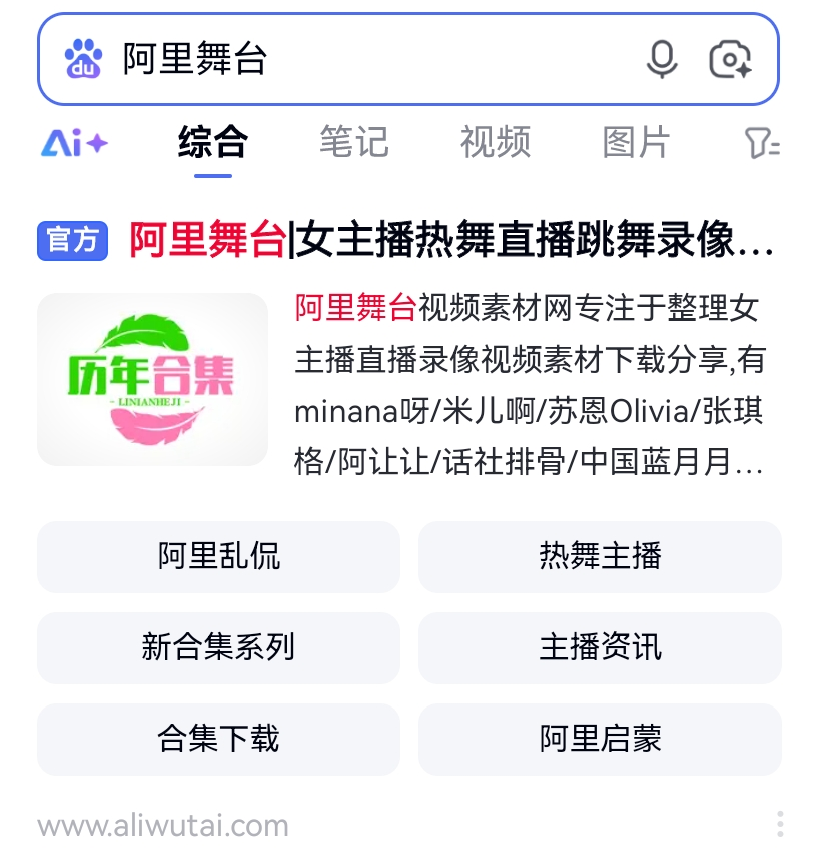Select the 热舞主播 sublink

(600, 556)
